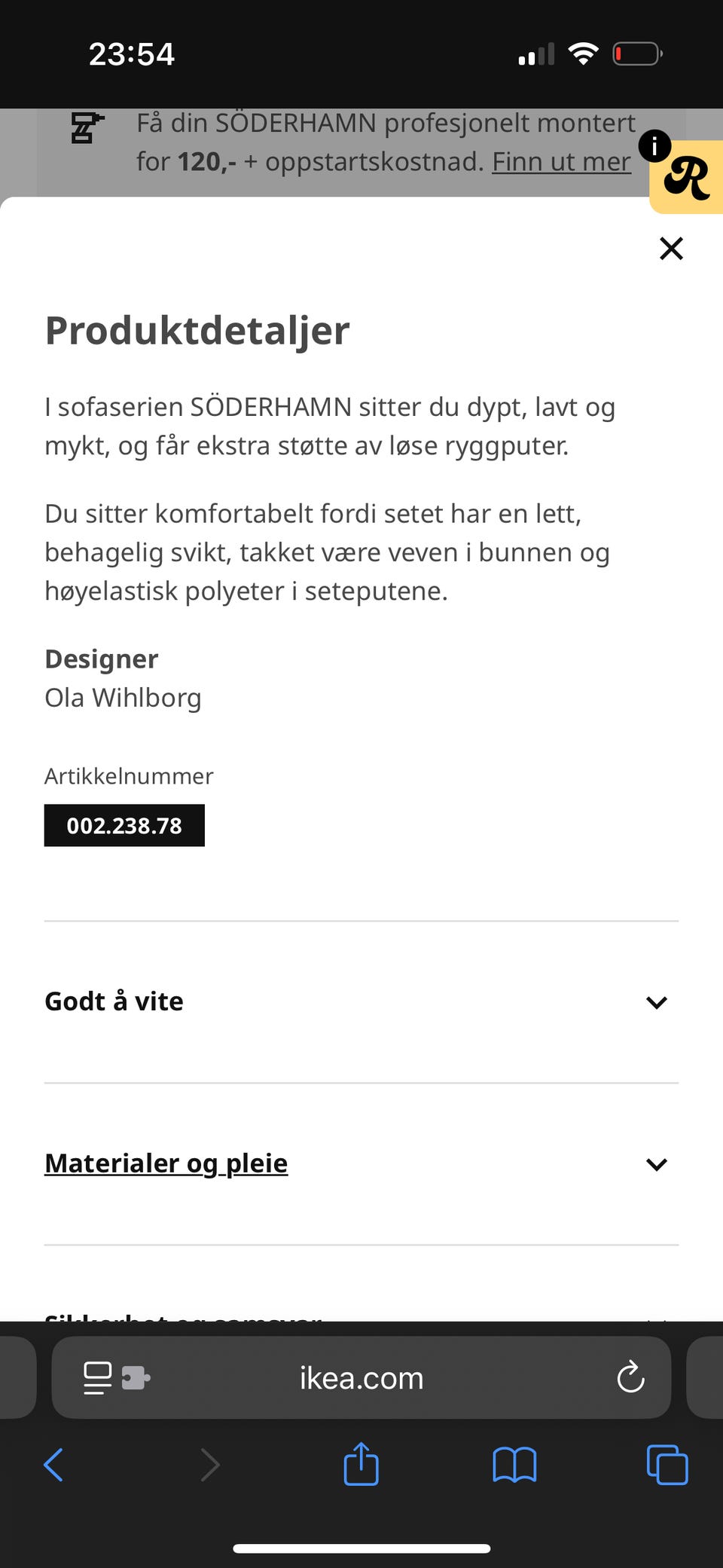
Task: Open the tab overview
Action: tap(667, 1464)
